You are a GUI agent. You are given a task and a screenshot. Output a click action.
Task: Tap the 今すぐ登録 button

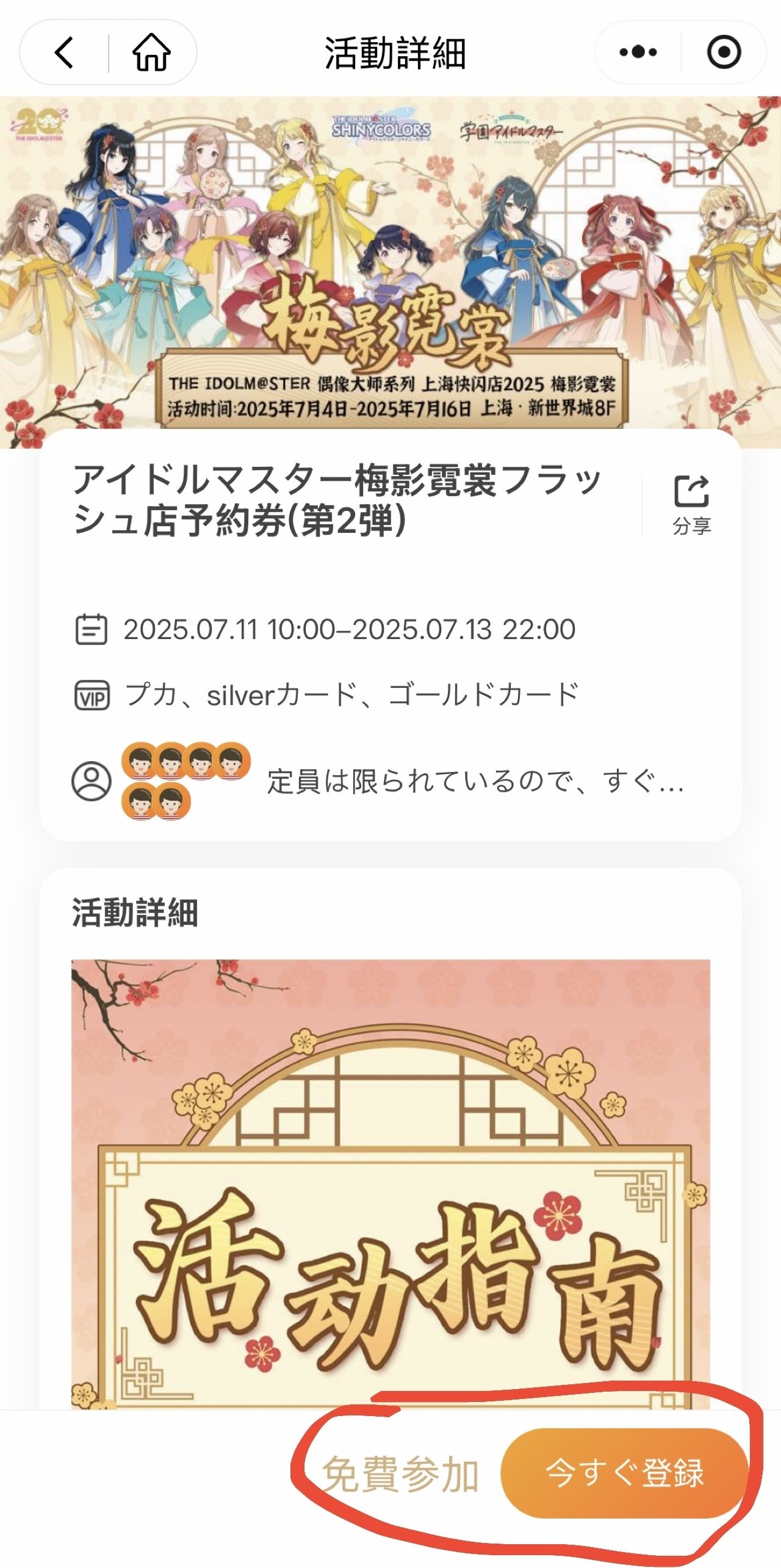coord(624,1473)
